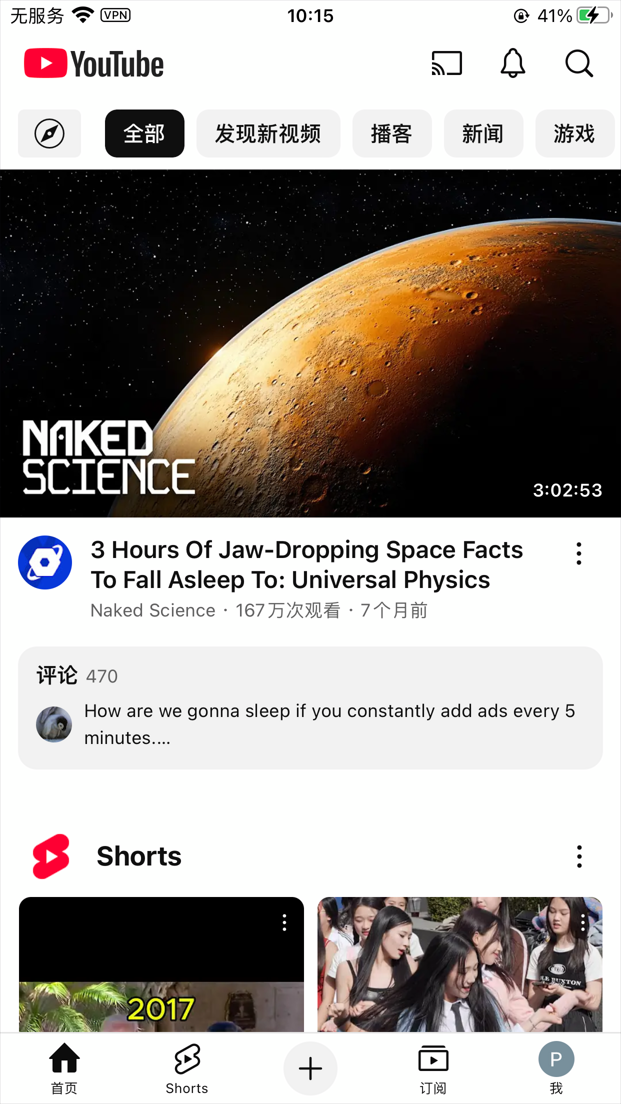Filter feed by 播客
Image resolution: width=621 pixels, height=1104 pixels.
coord(391,134)
